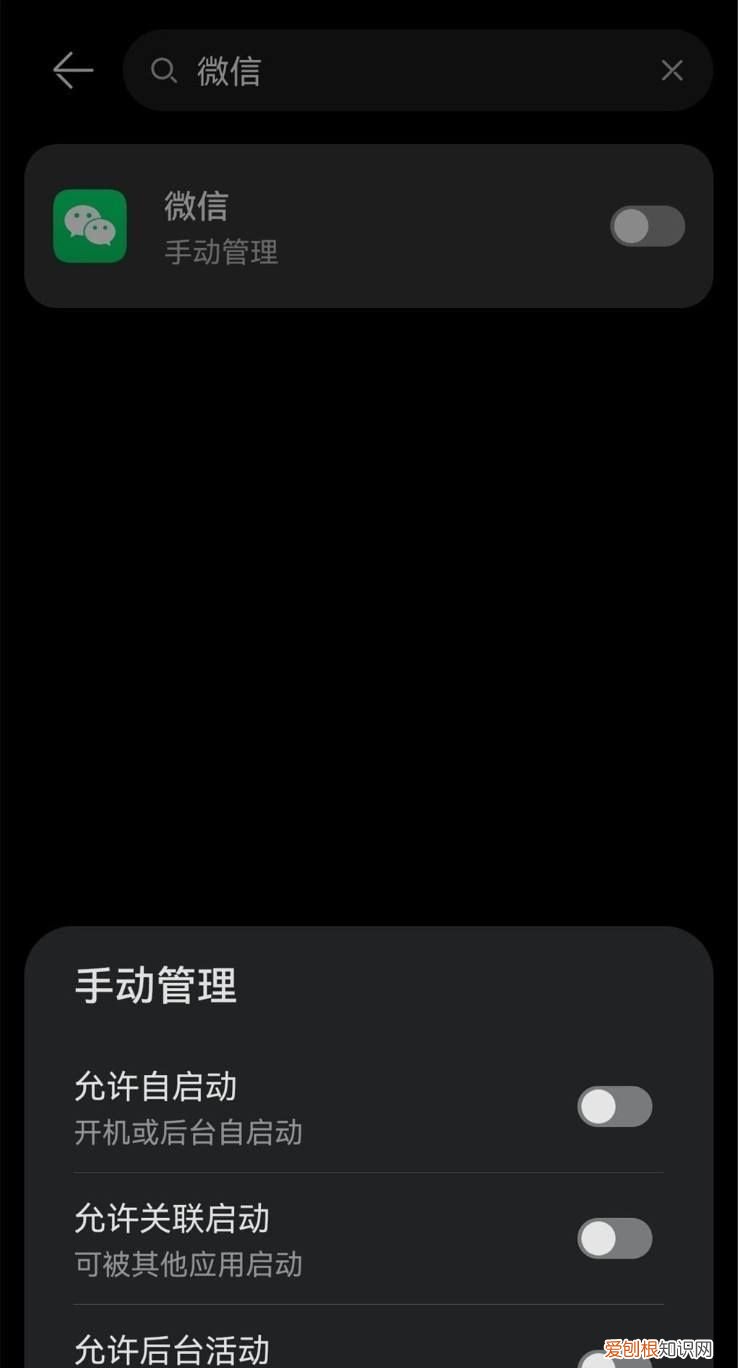
Task: Enable the 允许自启动 switch
Action: 614,1107
